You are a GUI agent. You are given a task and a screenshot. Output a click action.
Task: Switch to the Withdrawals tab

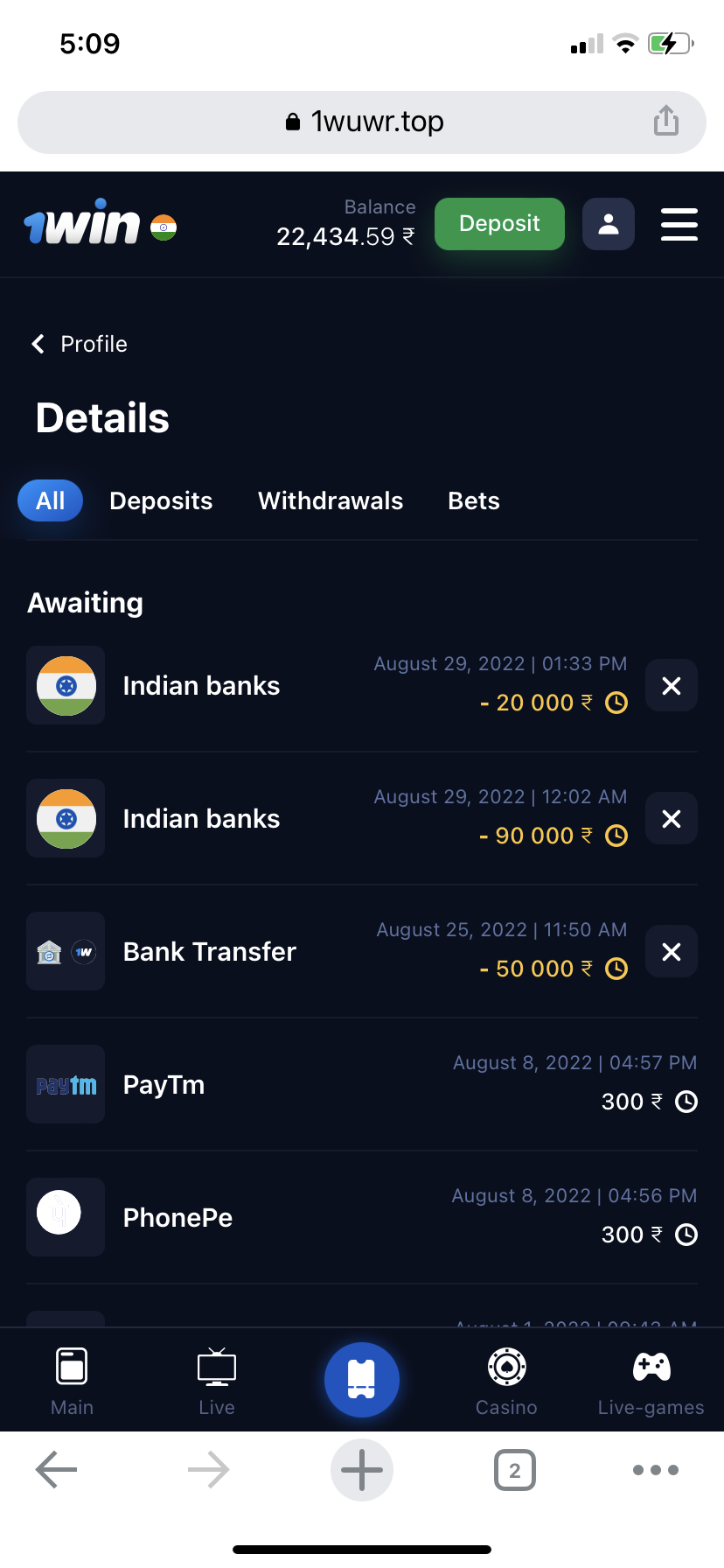[x=331, y=500]
